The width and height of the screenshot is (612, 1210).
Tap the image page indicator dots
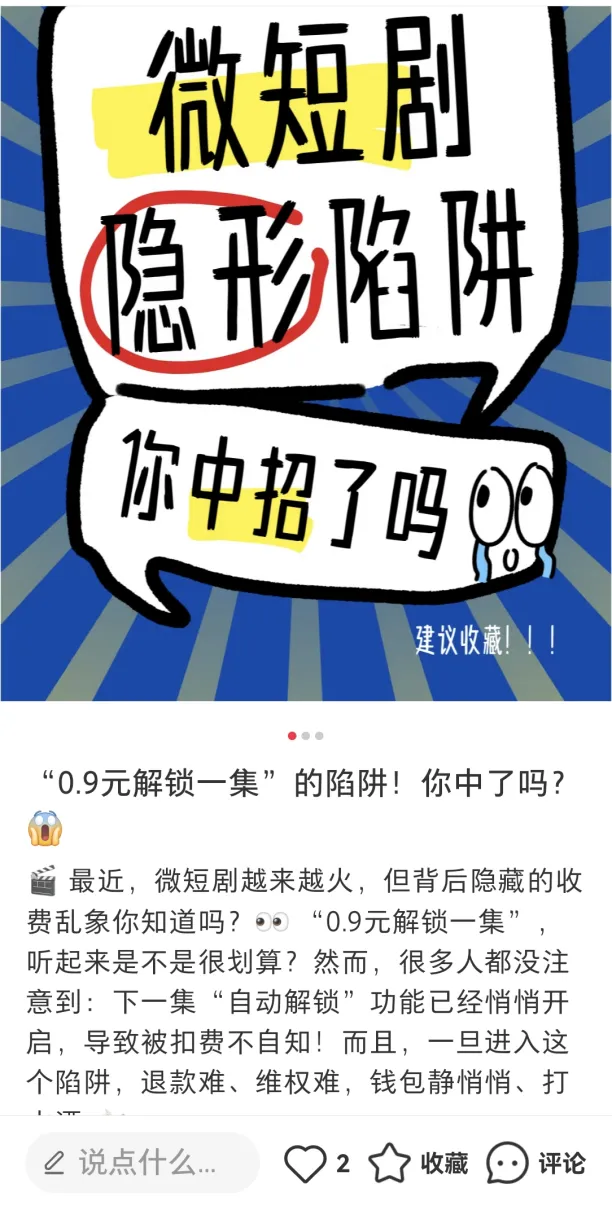pos(305,735)
